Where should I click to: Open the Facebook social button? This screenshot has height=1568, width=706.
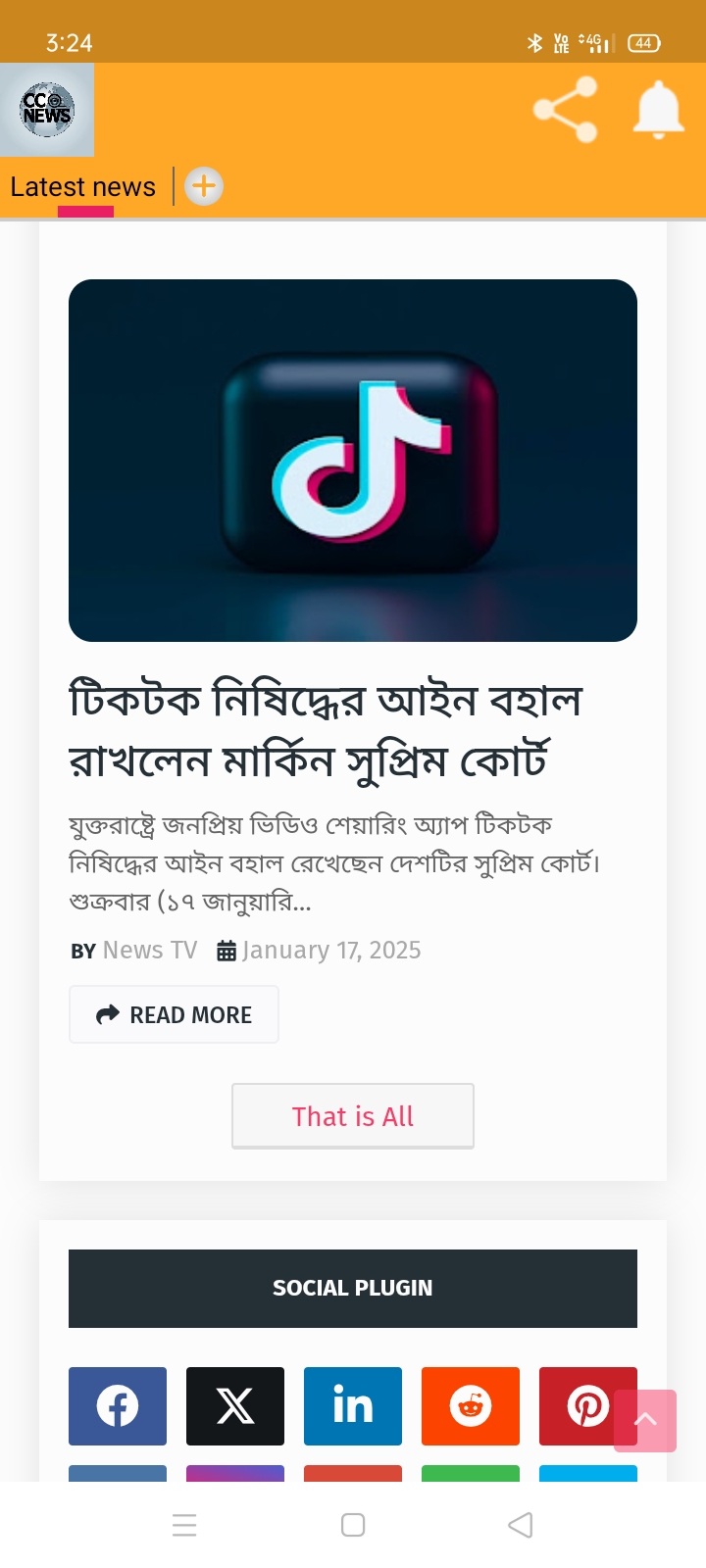click(x=118, y=1406)
